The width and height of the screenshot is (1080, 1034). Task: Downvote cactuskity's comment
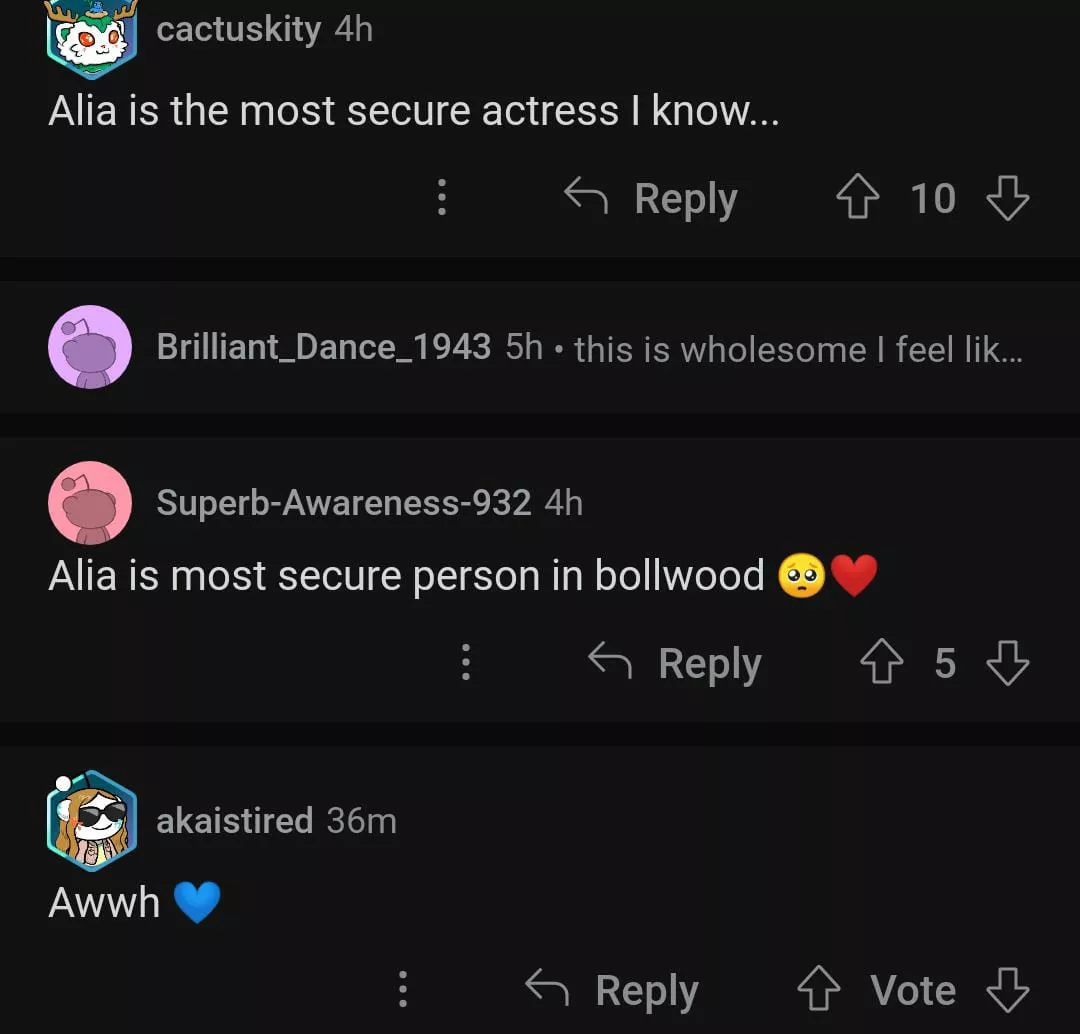click(x=1007, y=198)
